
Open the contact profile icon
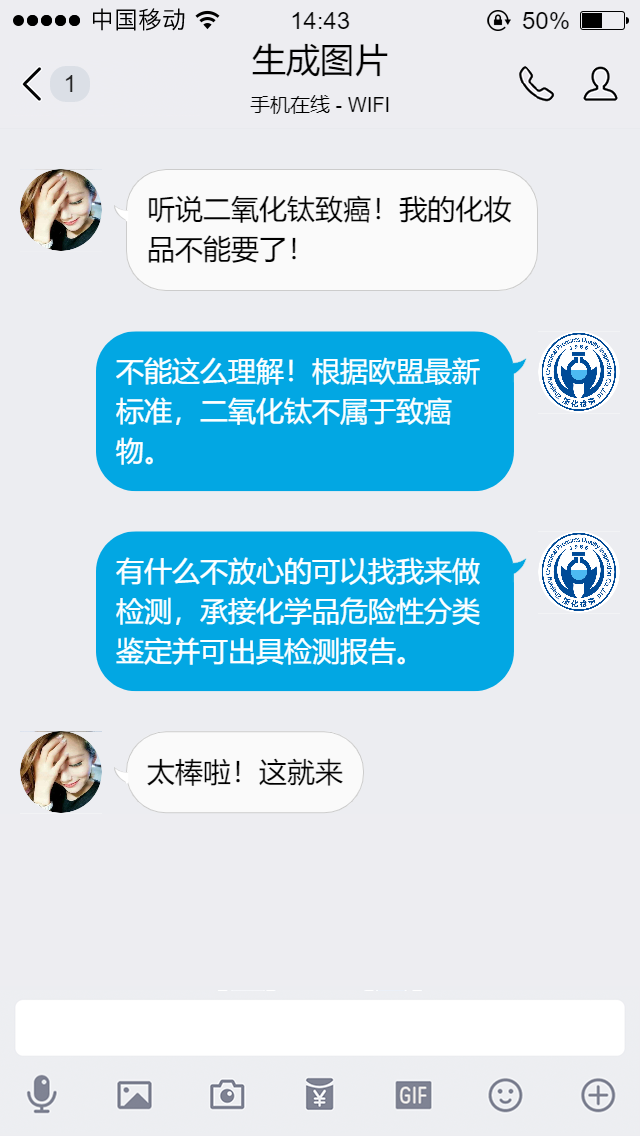point(600,85)
